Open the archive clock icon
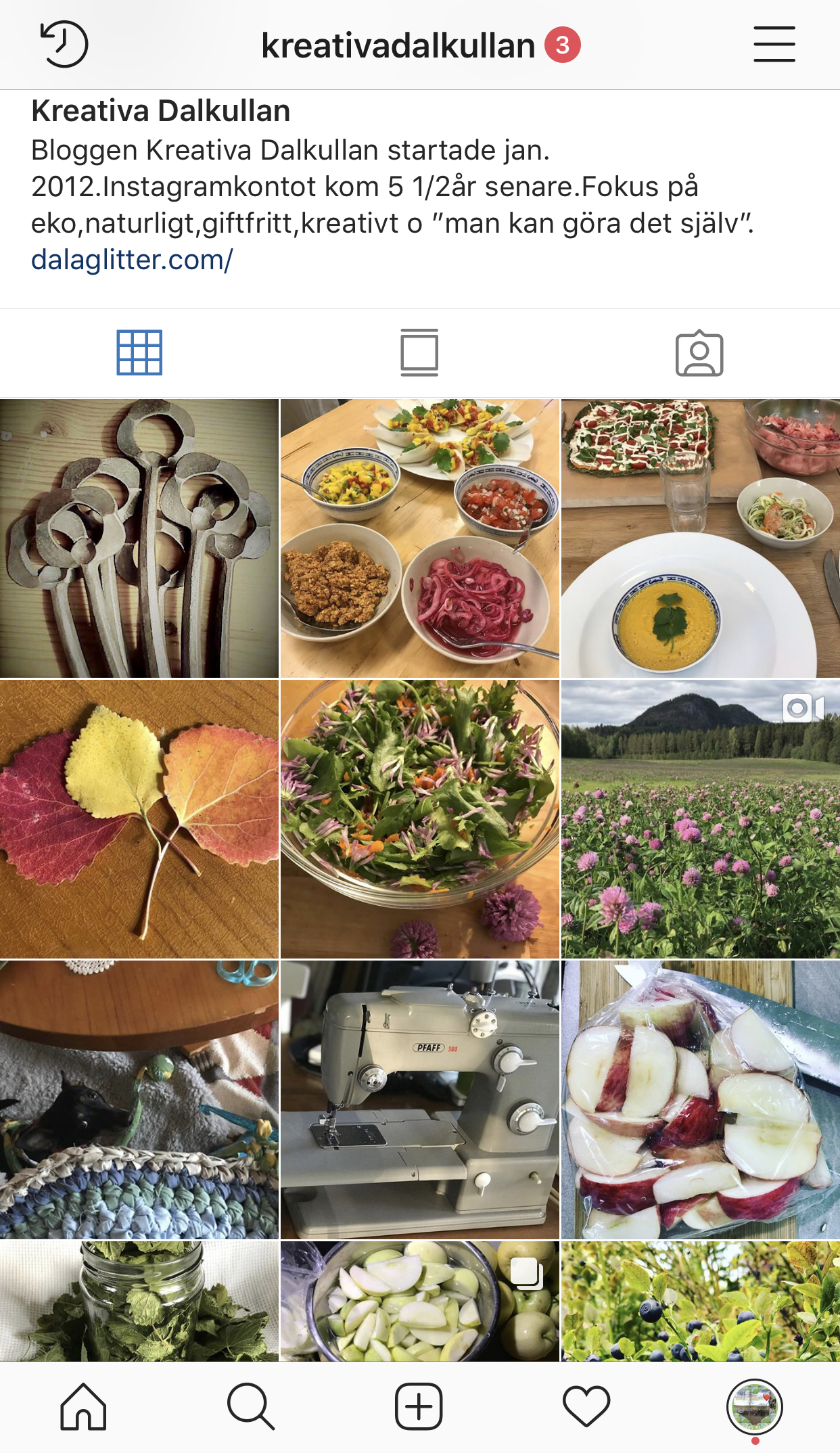 (x=64, y=45)
